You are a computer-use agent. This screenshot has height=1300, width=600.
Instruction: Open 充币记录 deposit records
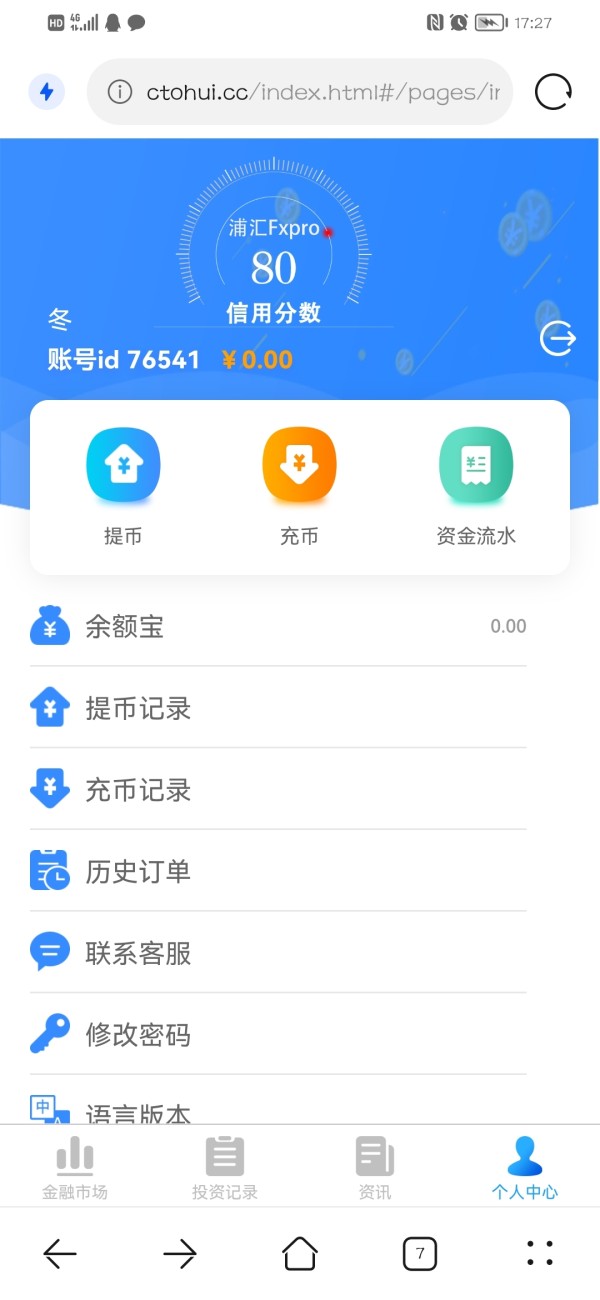(278, 790)
